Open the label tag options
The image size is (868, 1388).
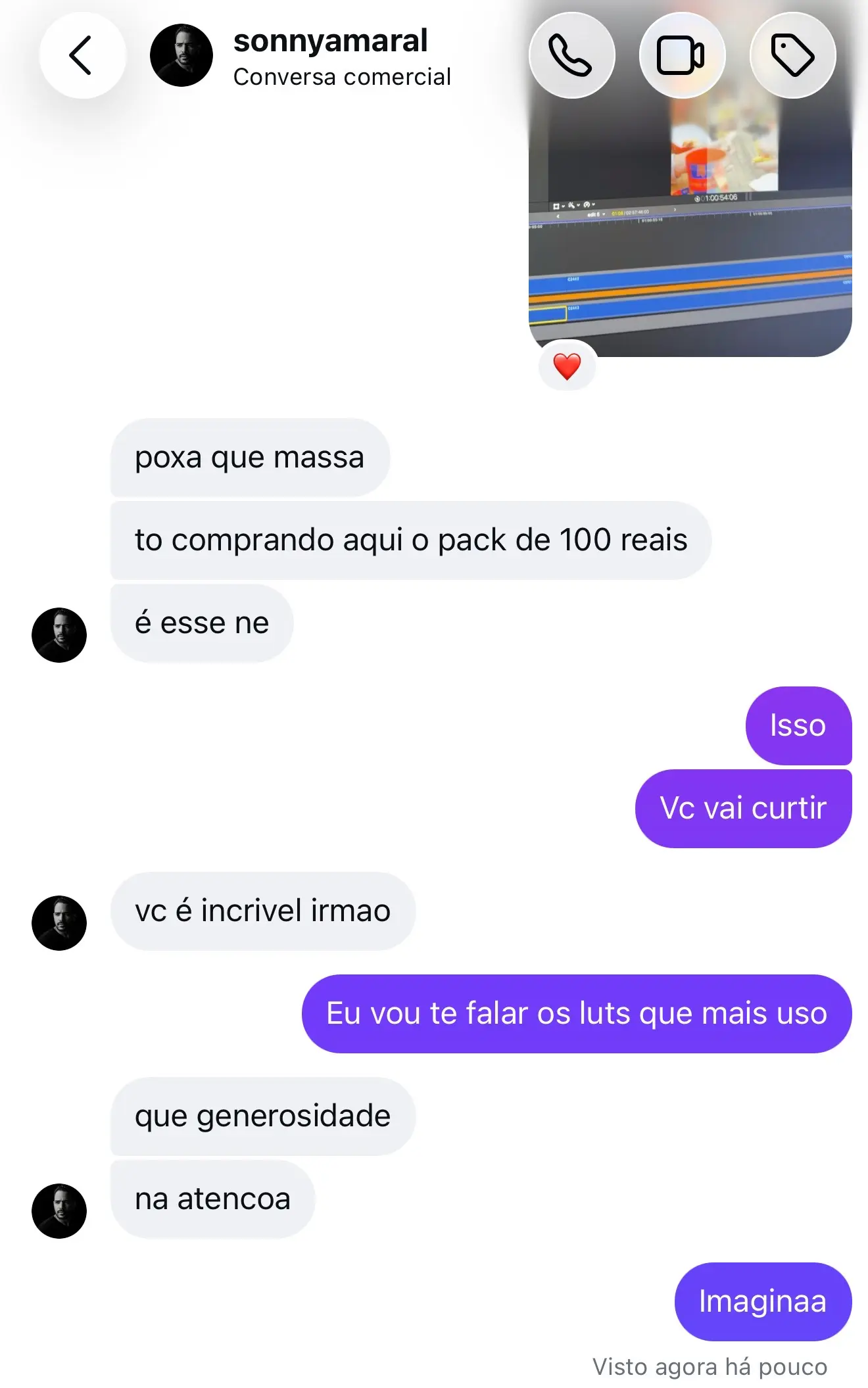(x=792, y=55)
